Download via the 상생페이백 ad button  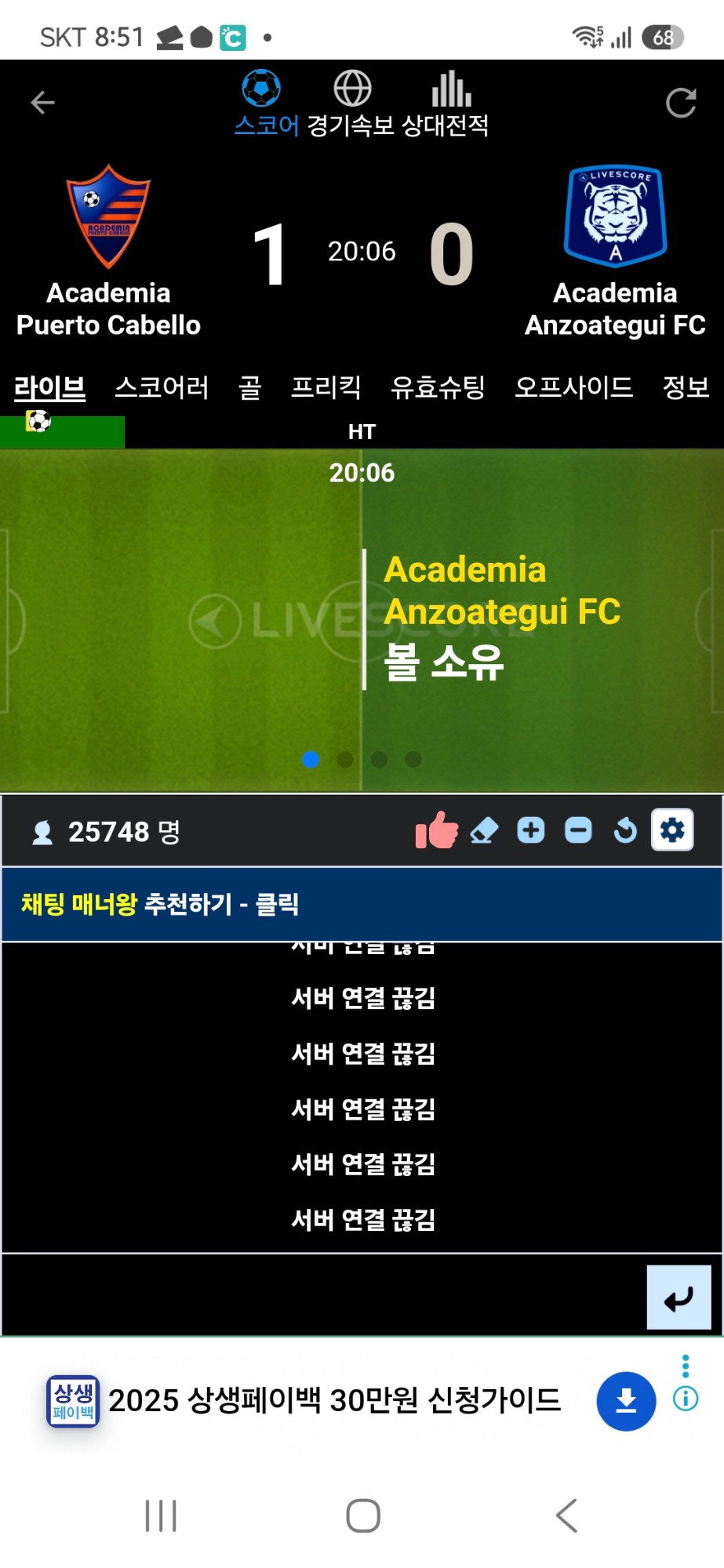[x=626, y=1401]
